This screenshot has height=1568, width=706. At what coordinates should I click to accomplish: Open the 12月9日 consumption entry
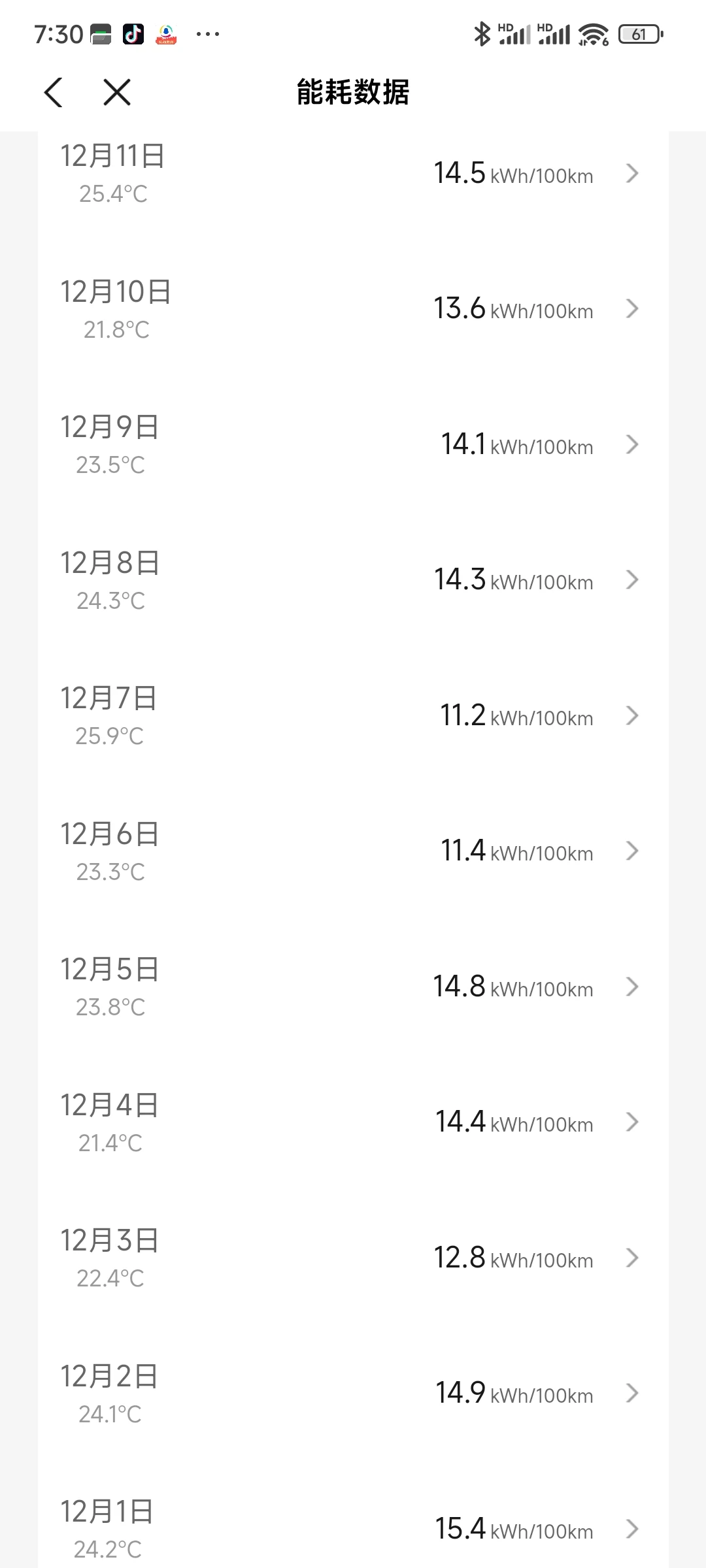coord(353,445)
